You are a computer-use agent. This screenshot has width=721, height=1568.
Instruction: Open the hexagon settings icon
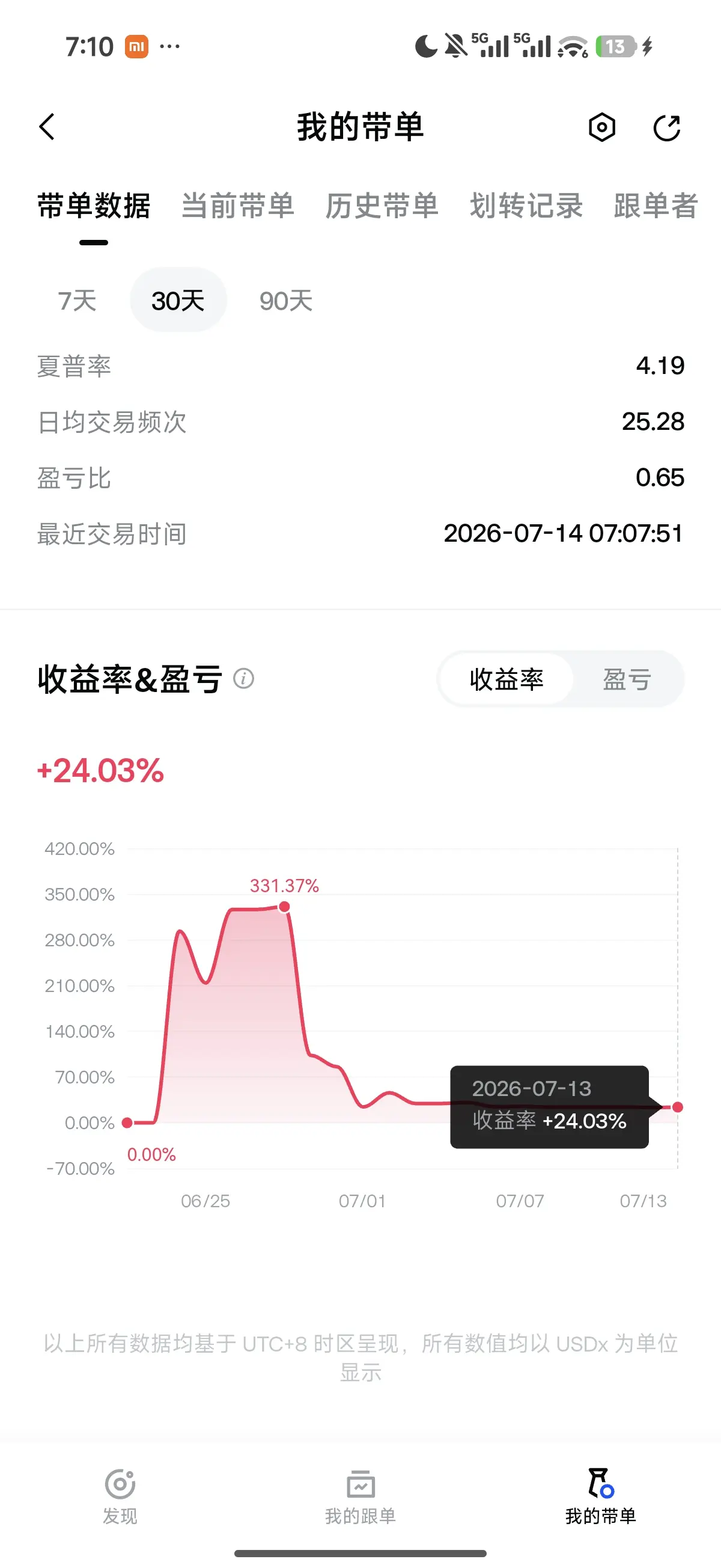click(x=602, y=127)
